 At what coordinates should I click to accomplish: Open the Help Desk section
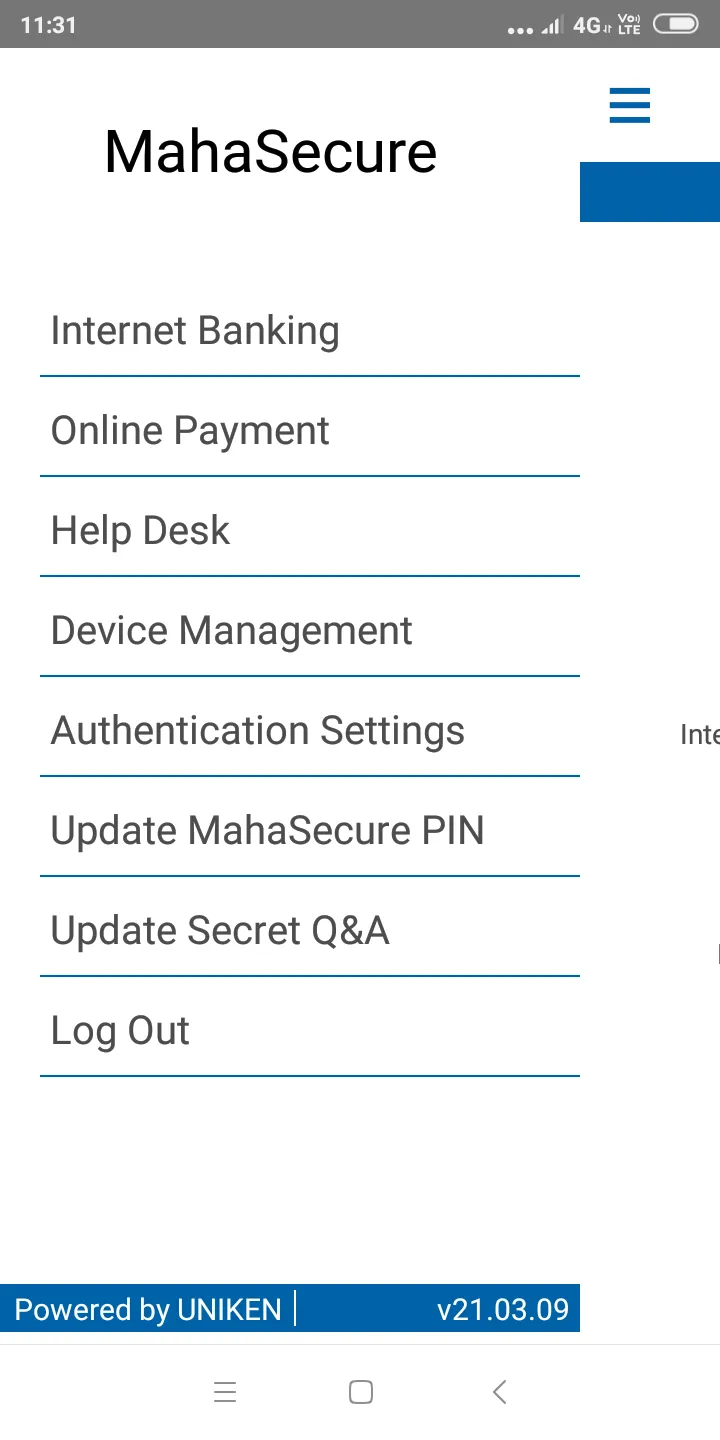[x=139, y=530]
